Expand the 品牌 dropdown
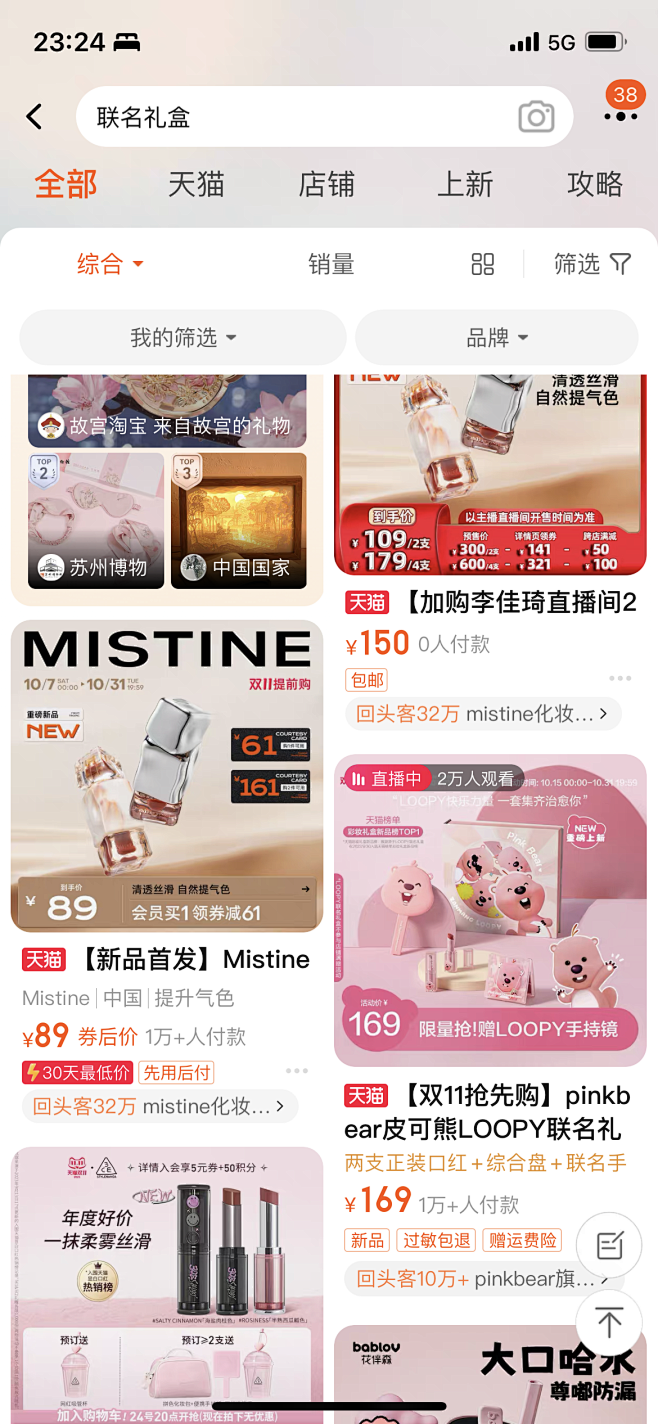 click(496, 338)
